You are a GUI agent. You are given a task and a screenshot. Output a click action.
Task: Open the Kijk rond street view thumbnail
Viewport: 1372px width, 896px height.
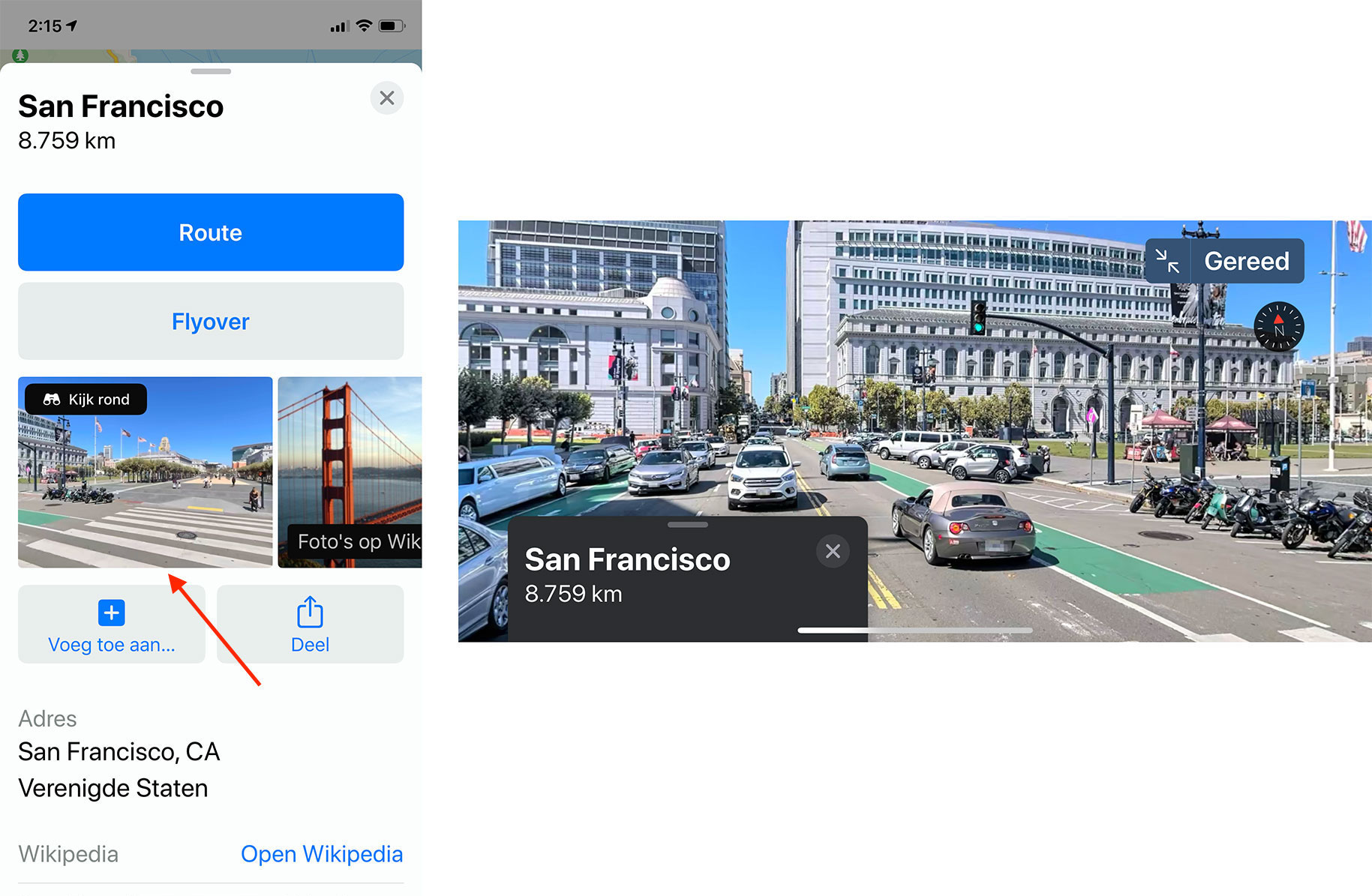point(146,472)
